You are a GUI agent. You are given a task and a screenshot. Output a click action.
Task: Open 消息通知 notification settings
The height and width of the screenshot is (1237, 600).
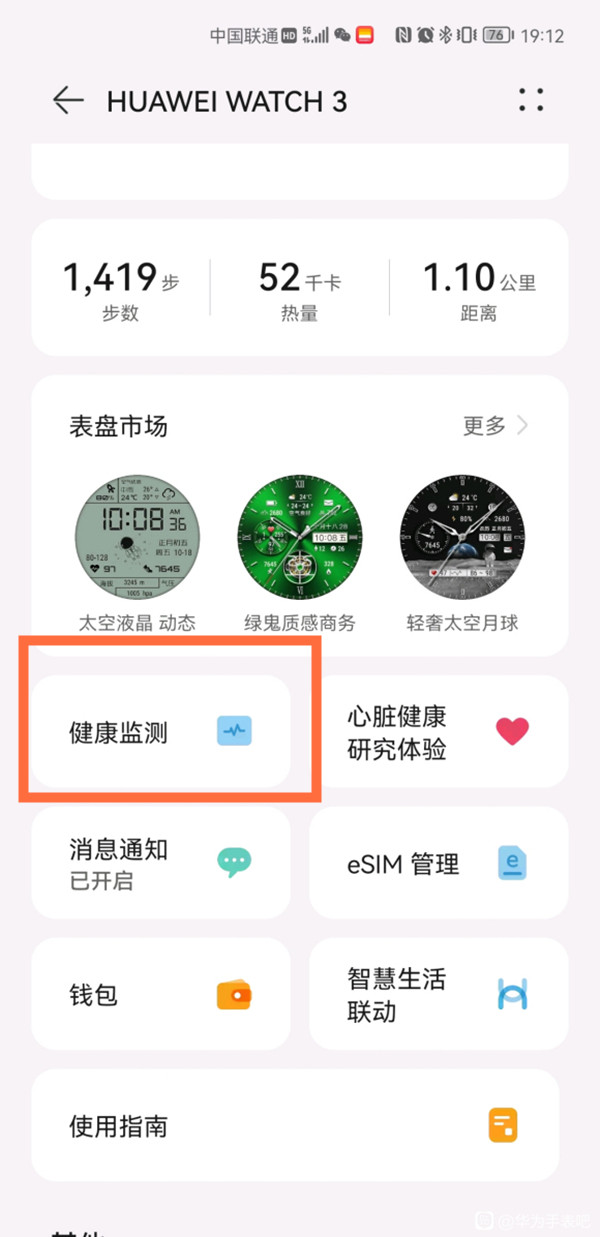[160, 863]
